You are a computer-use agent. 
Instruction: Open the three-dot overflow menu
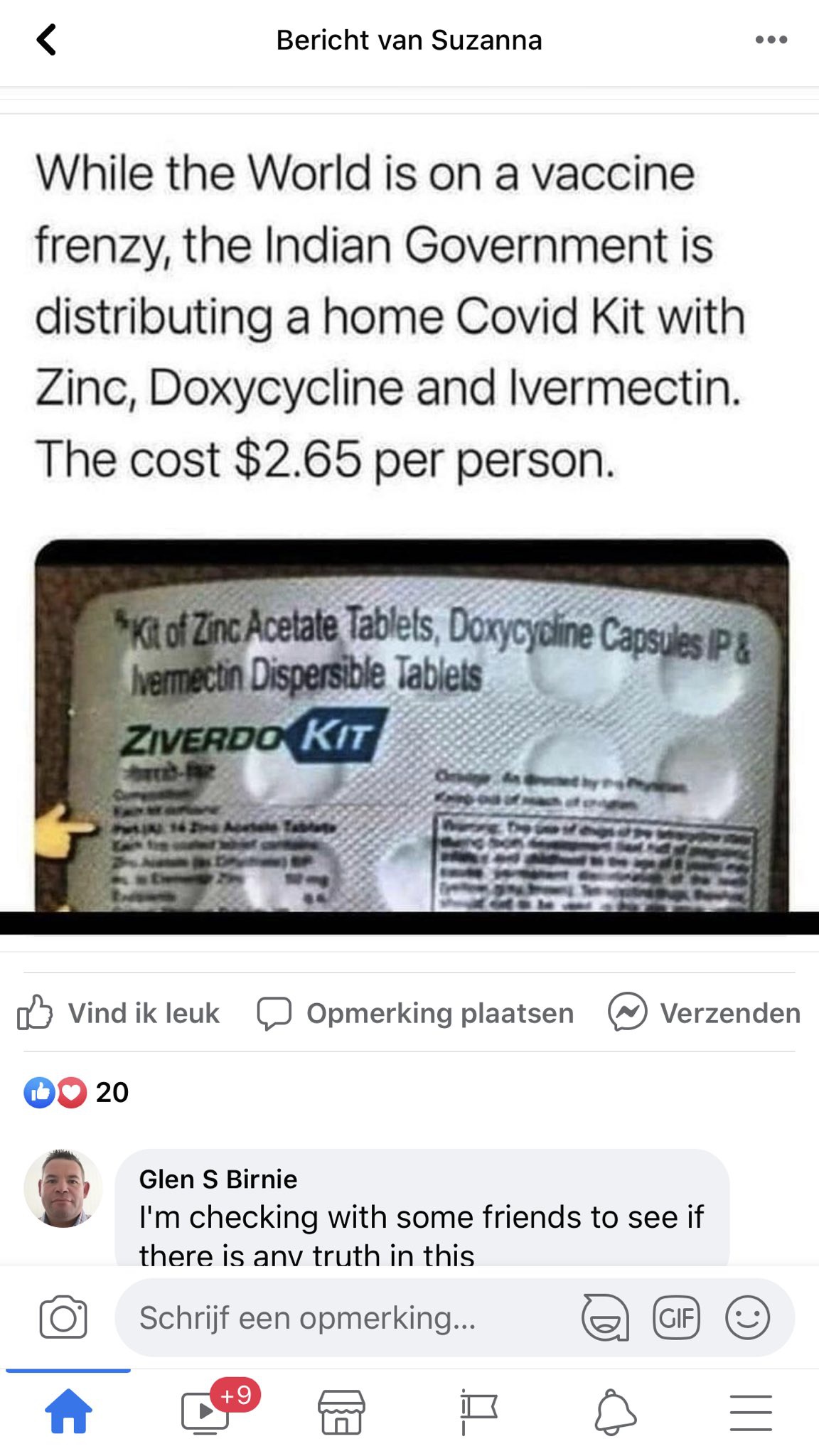click(x=771, y=40)
